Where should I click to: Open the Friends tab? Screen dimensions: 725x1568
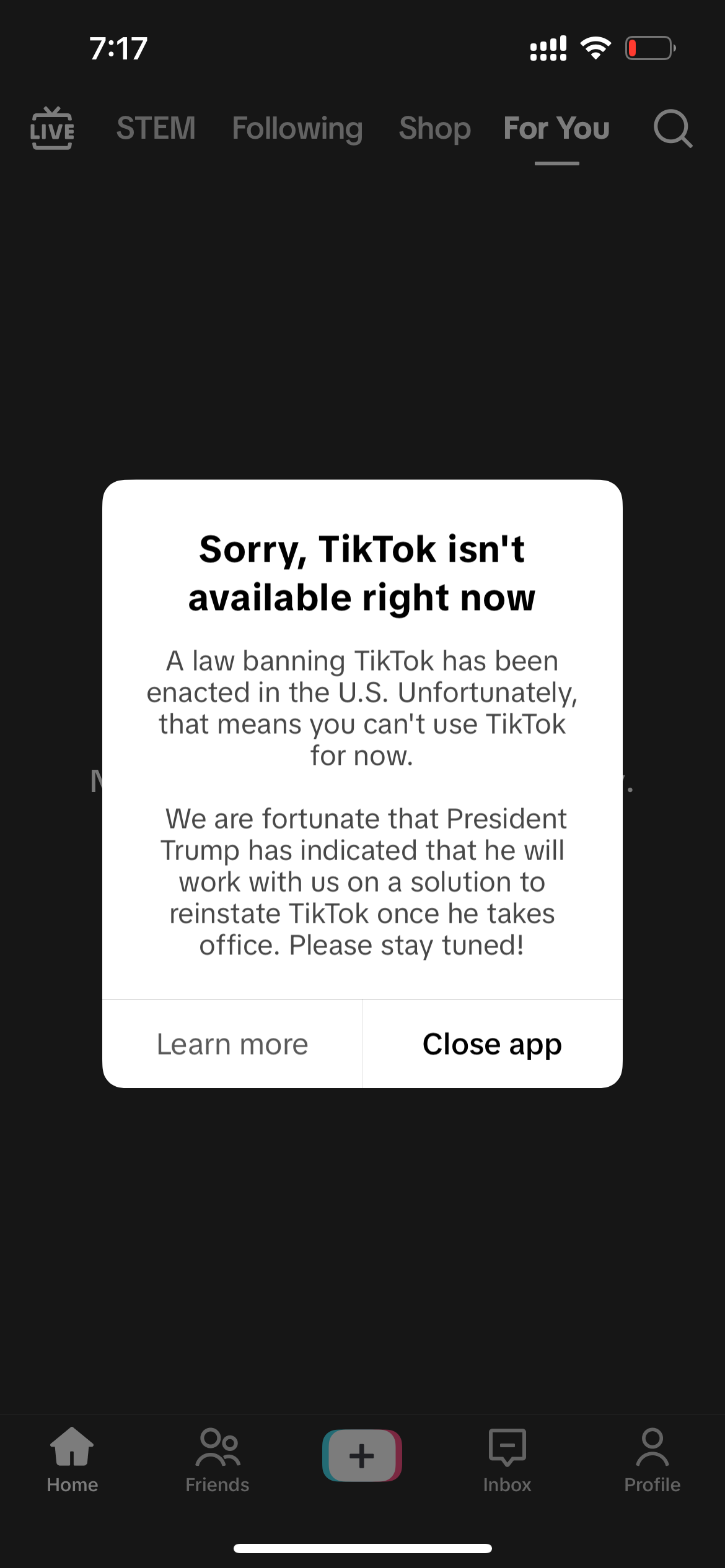click(217, 1459)
